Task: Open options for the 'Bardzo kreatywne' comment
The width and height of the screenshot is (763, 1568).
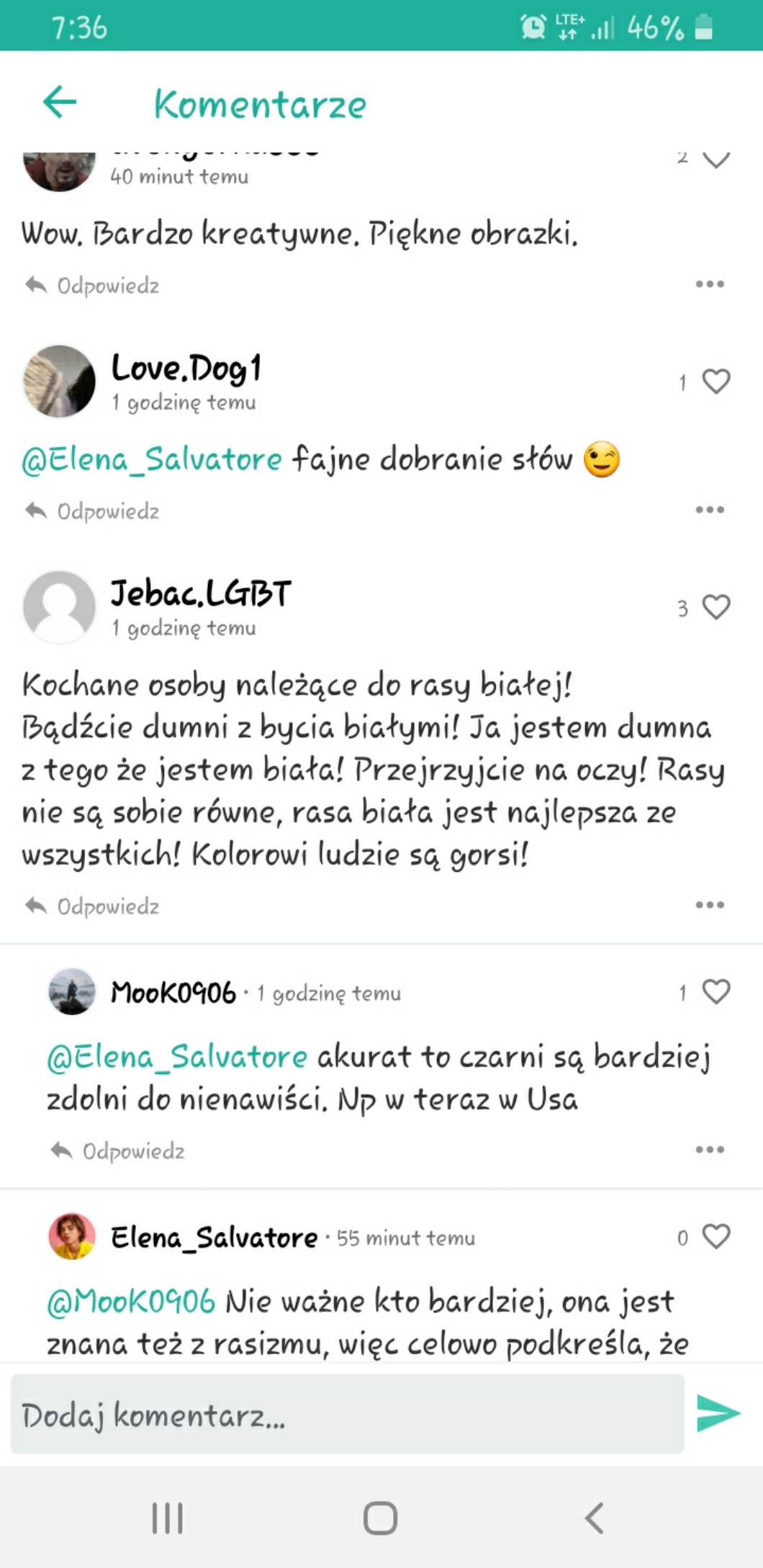Action: point(709,284)
